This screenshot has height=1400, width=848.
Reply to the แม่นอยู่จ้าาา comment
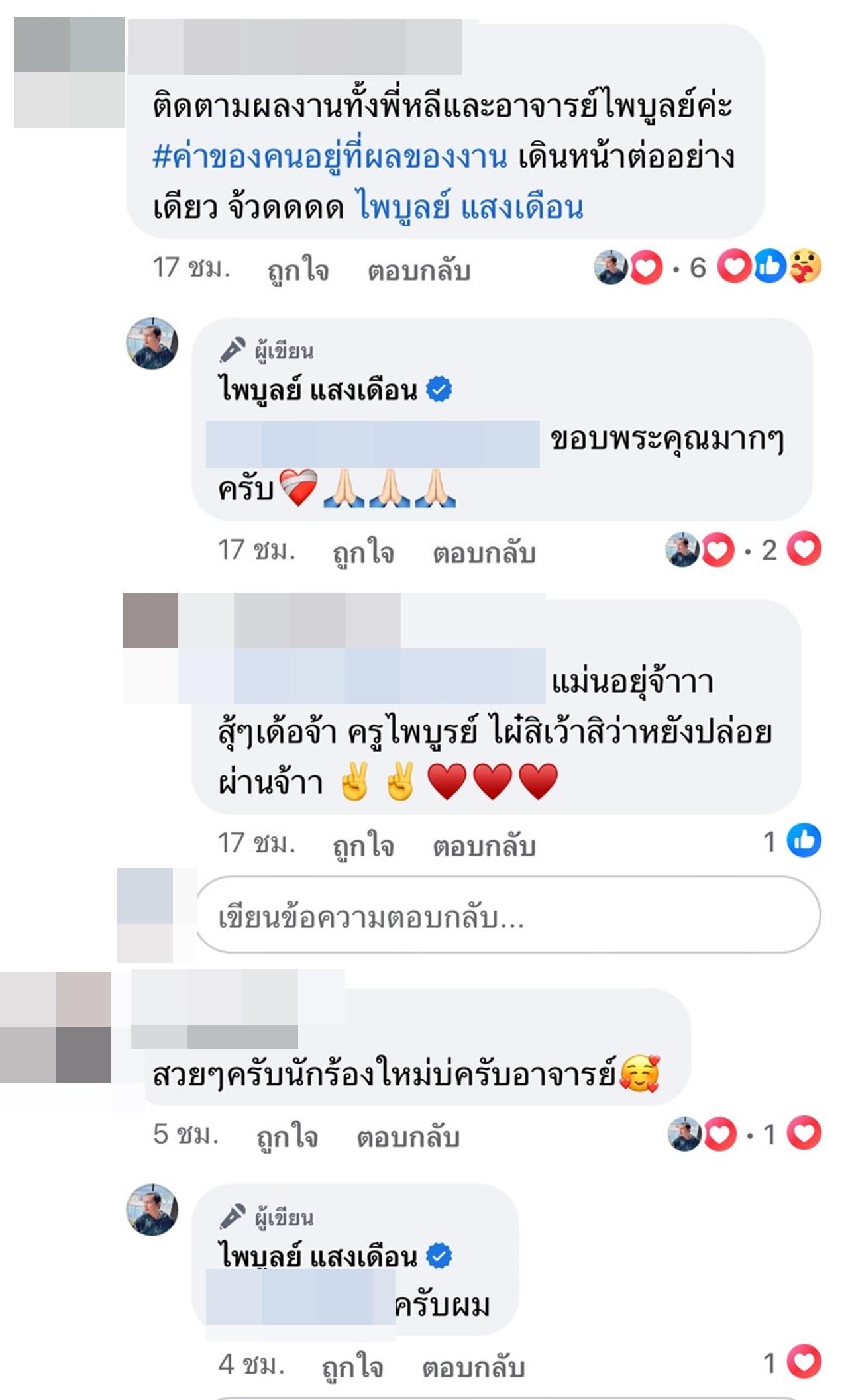(x=484, y=846)
